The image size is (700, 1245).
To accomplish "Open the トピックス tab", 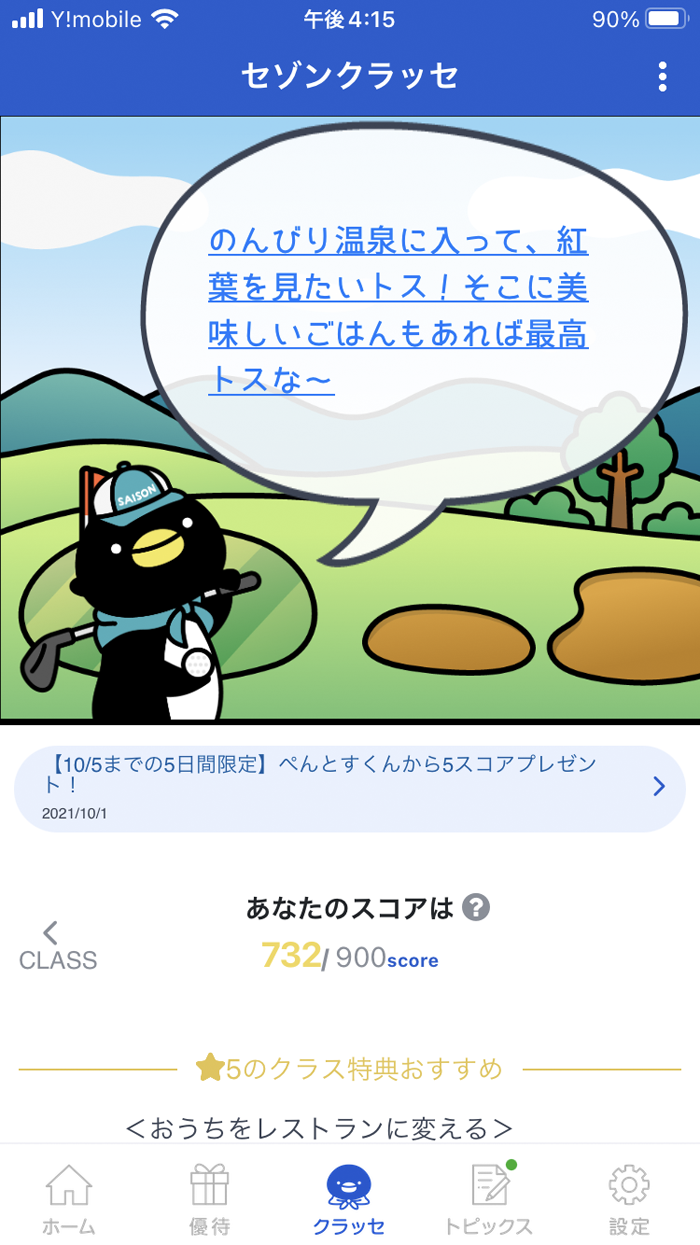I will point(489,1199).
